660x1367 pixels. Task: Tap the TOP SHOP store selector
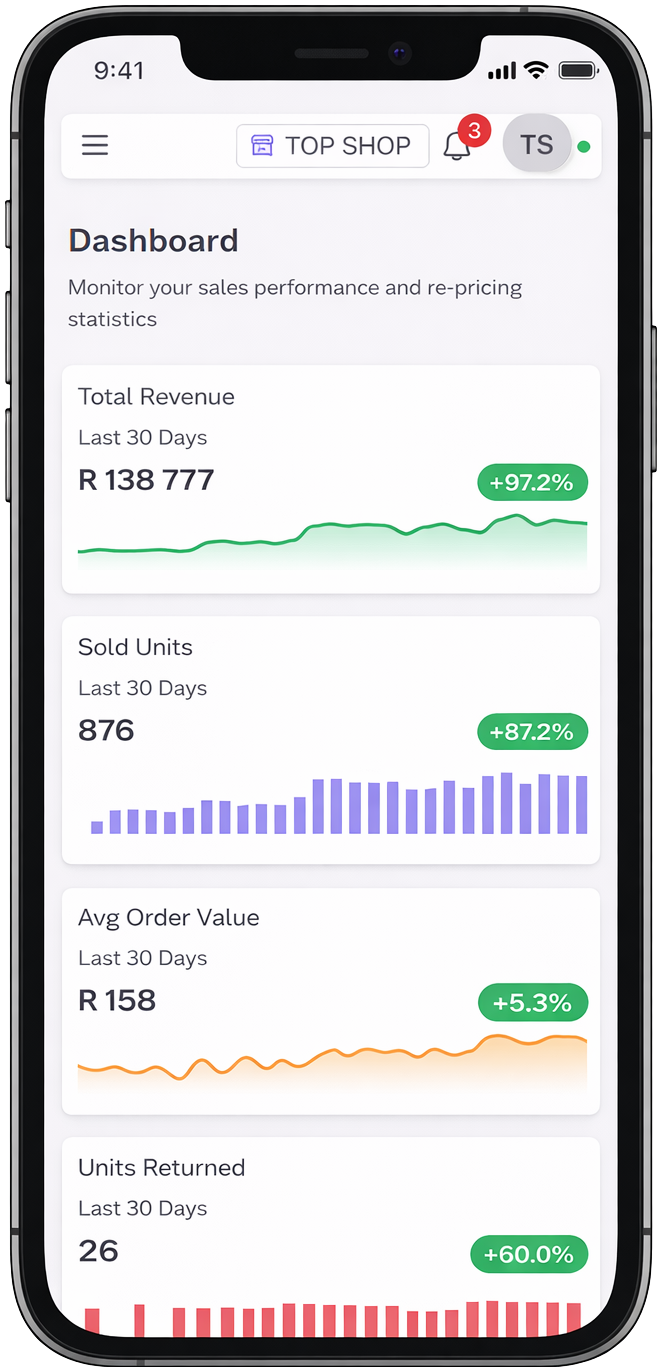click(332, 146)
